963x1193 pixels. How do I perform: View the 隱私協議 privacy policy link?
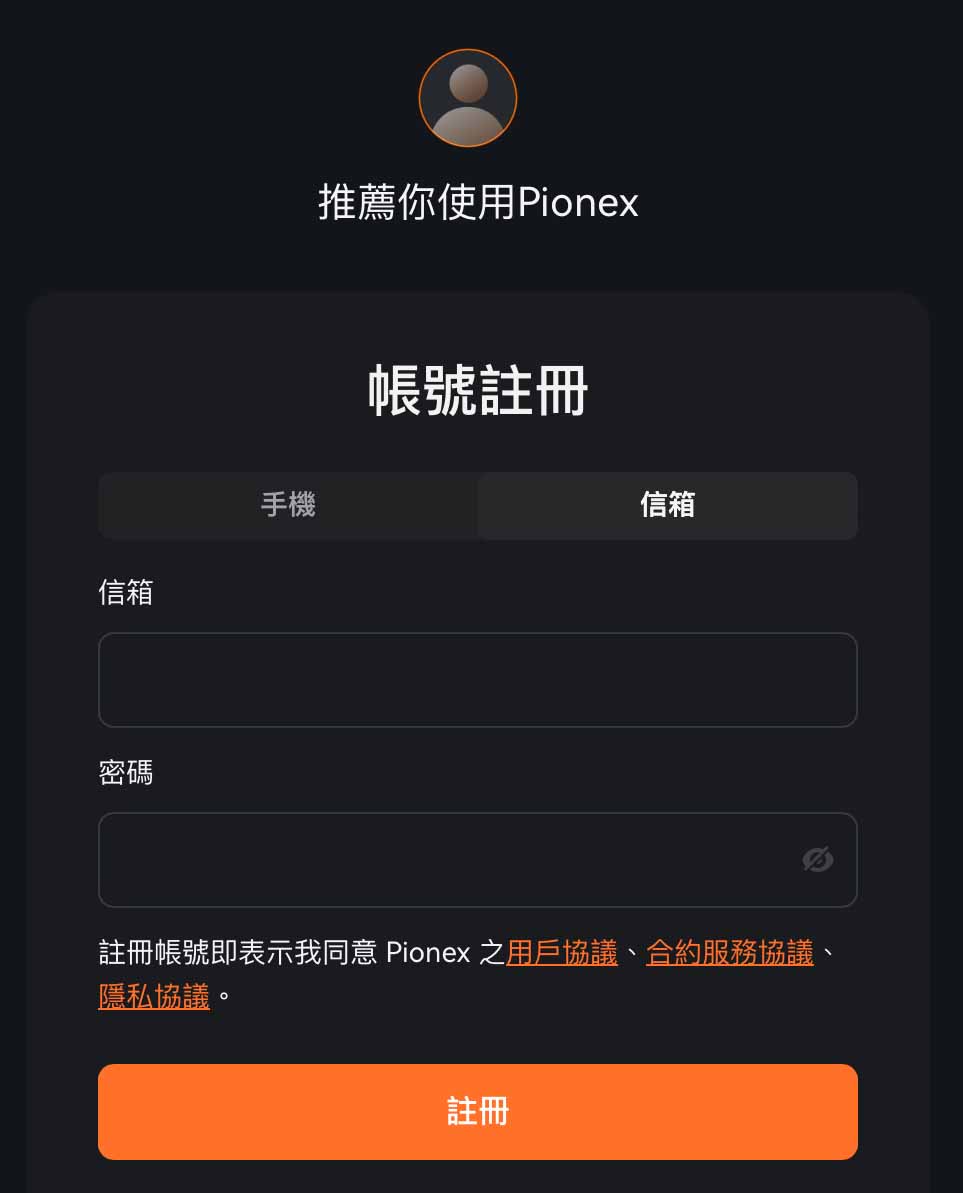(153, 998)
